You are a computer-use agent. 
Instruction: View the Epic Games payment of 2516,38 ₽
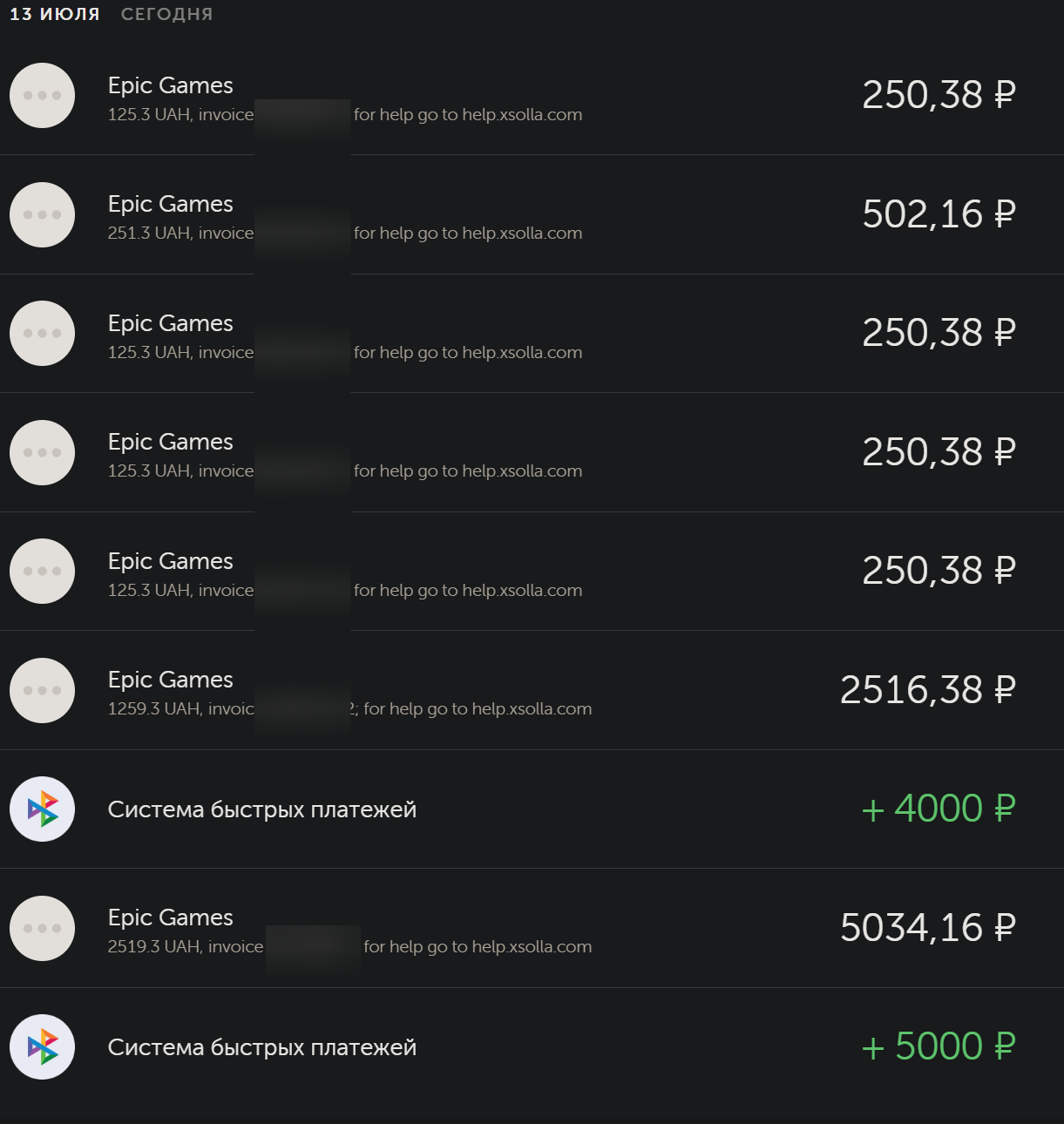point(532,690)
